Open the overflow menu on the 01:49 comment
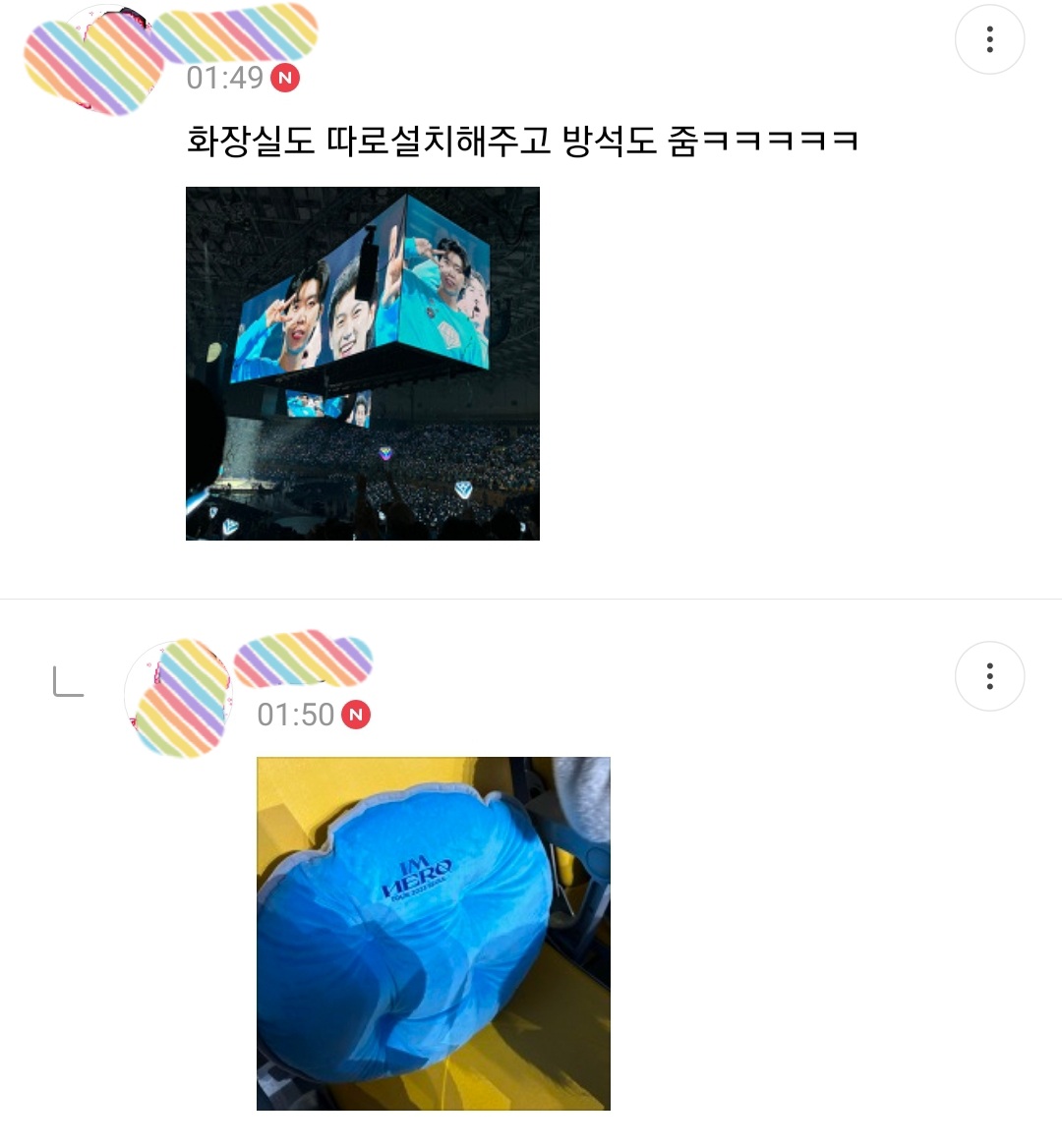Screen dimensions: 1062x1148 click(989, 40)
